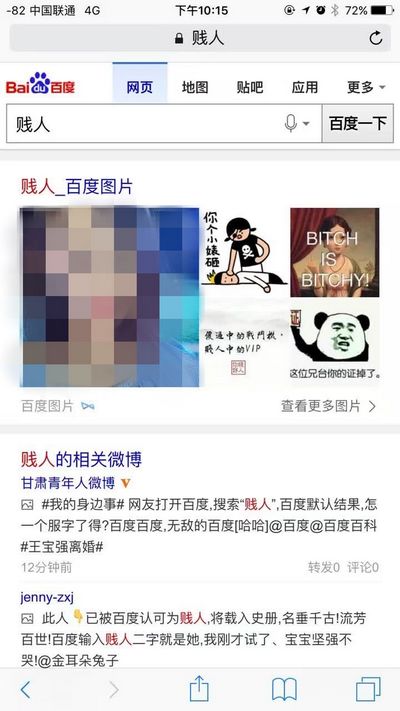Open jenny-zxj's Weibo profile link
Screen dimensions: 400x711
pos(47,598)
